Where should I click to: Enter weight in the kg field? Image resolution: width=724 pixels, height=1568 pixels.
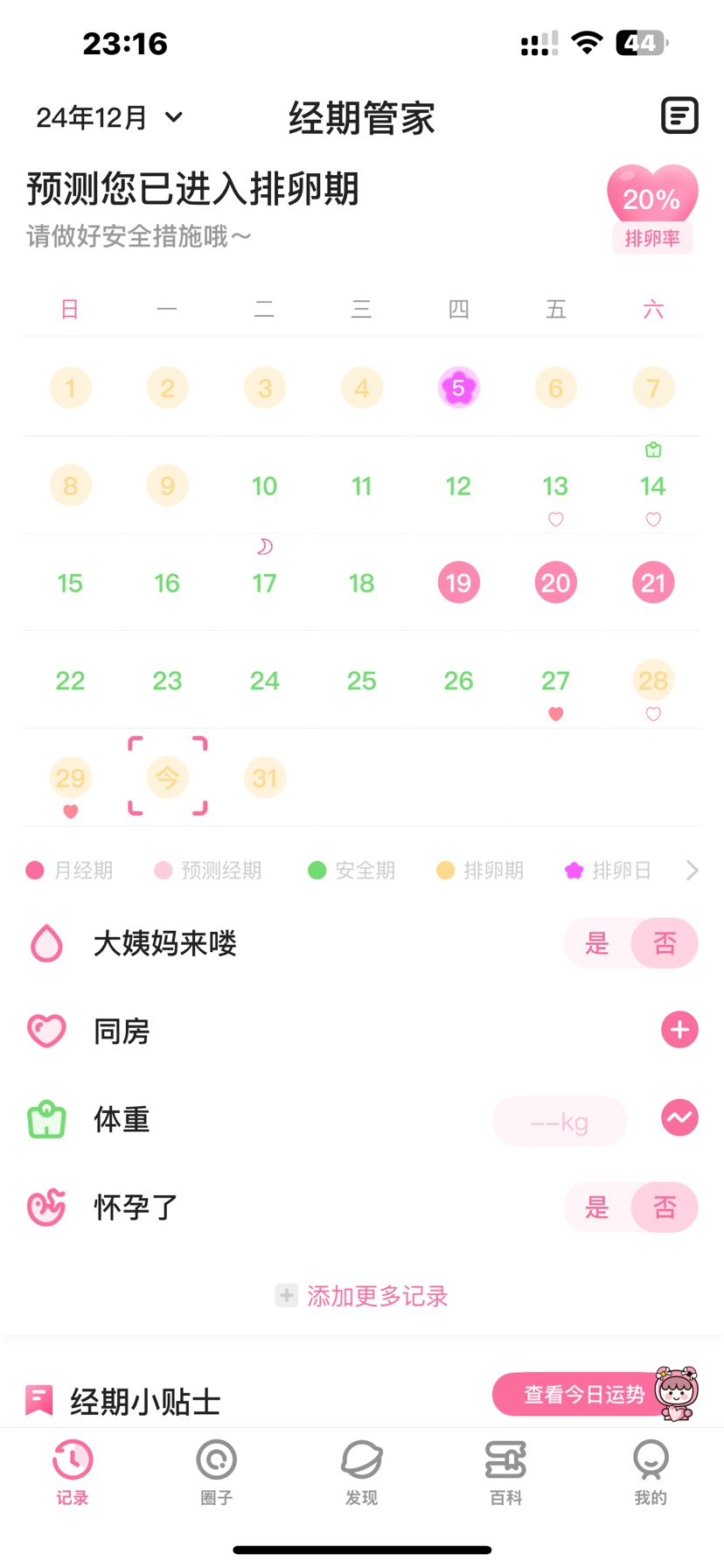click(560, 1121)
